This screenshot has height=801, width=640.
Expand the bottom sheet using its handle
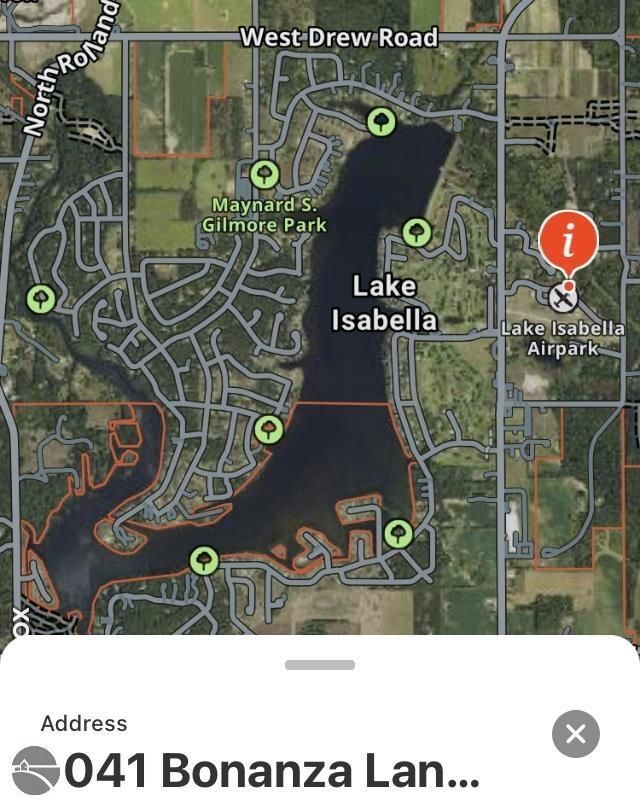320,665
